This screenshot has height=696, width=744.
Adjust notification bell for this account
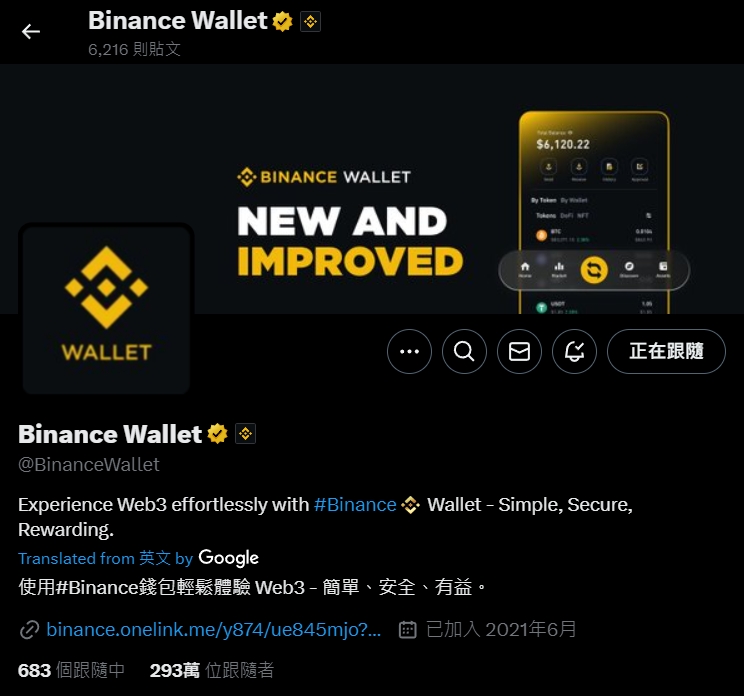click(574, 352)
